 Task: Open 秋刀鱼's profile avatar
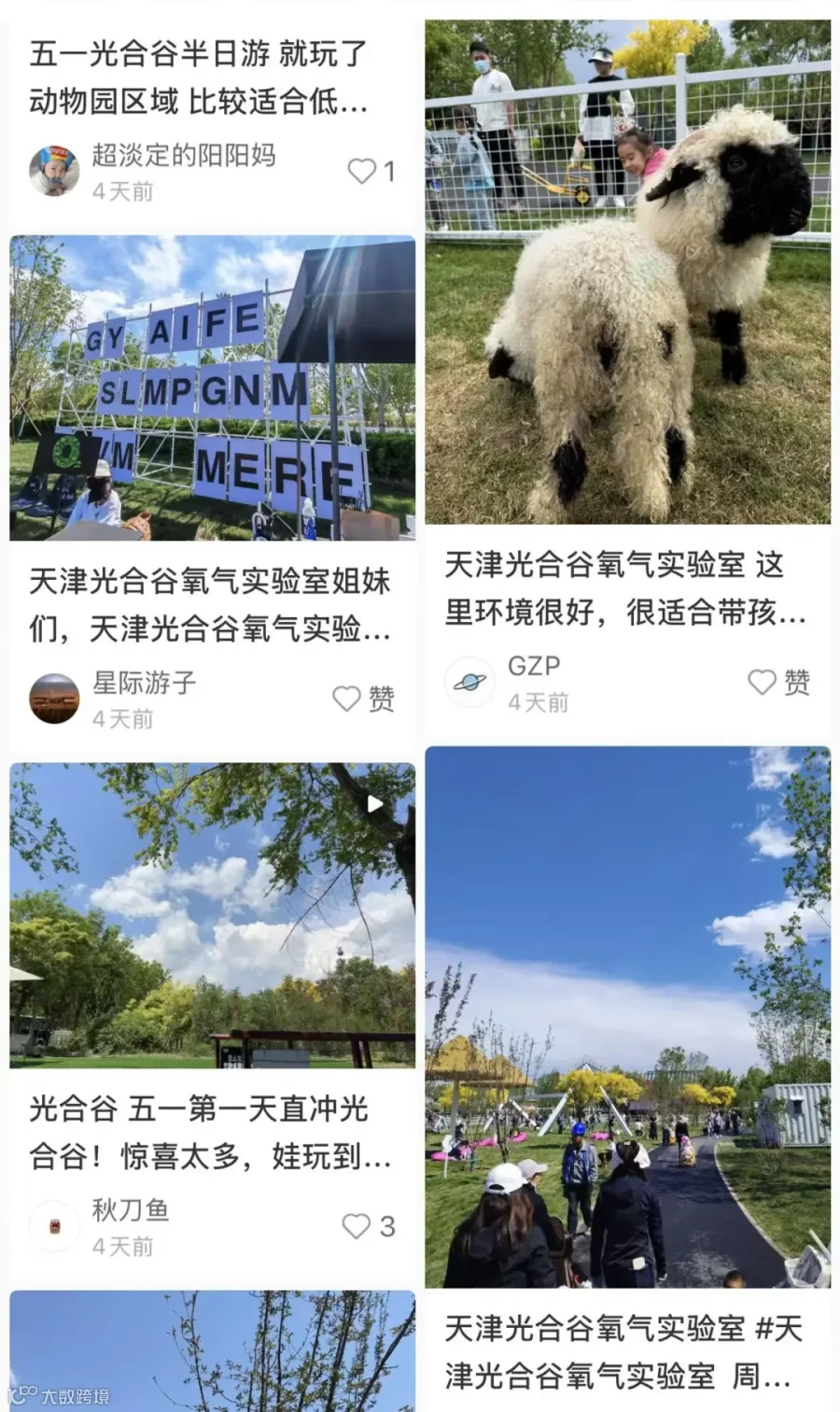pos(54,1226)
